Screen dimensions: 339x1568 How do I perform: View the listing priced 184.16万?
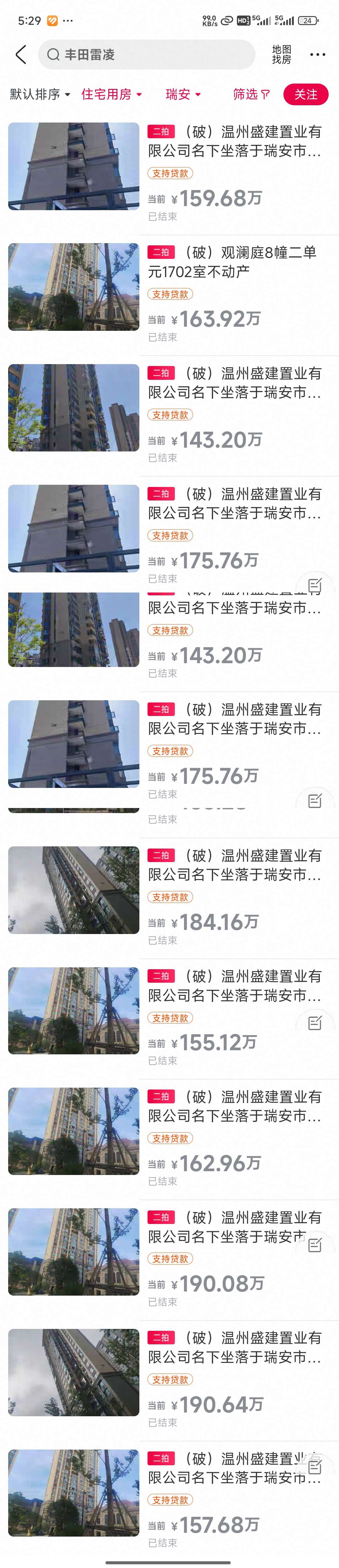[x=234, y=865]
